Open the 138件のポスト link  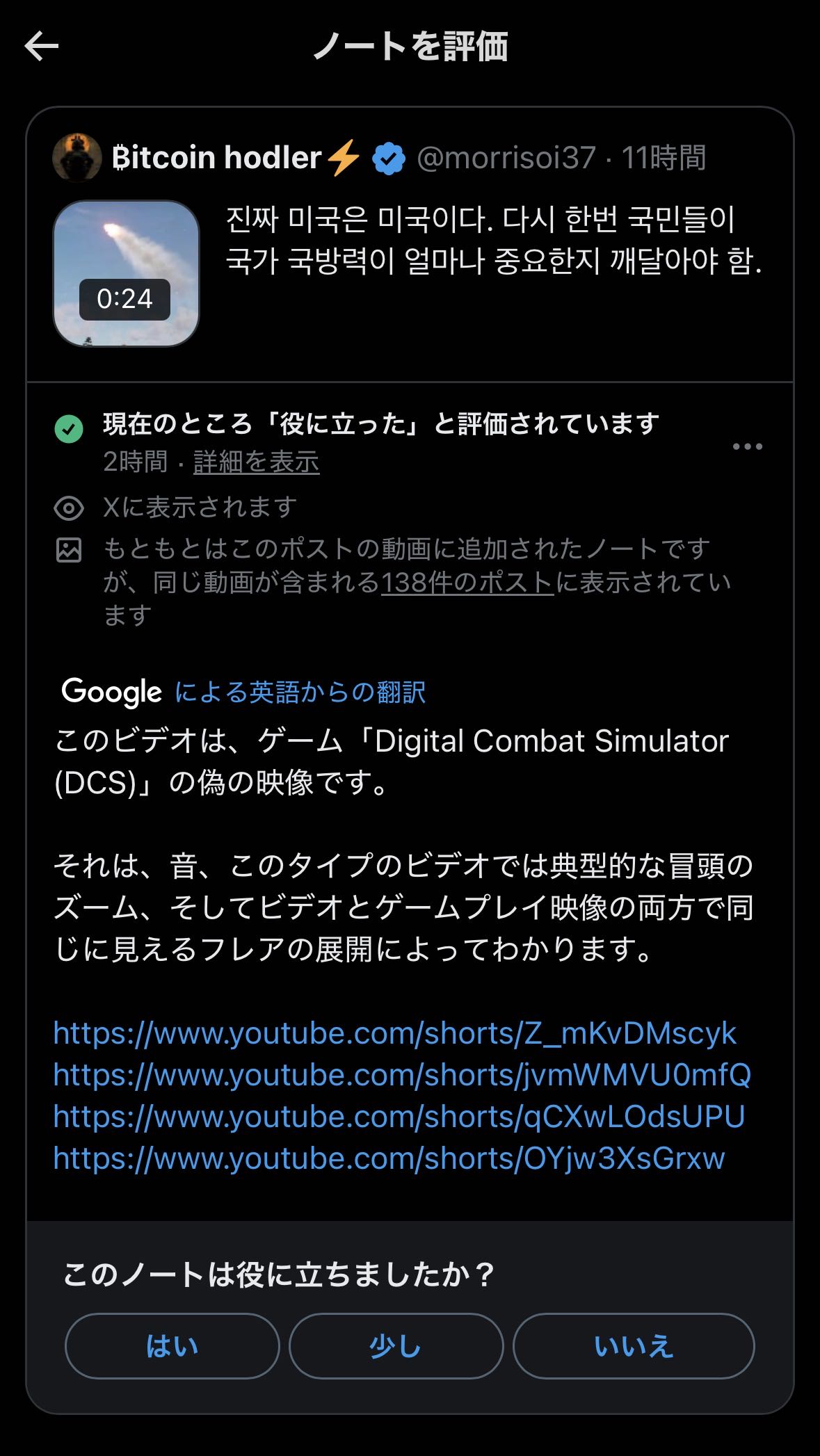pyautogui.click(x=467, y=582)
